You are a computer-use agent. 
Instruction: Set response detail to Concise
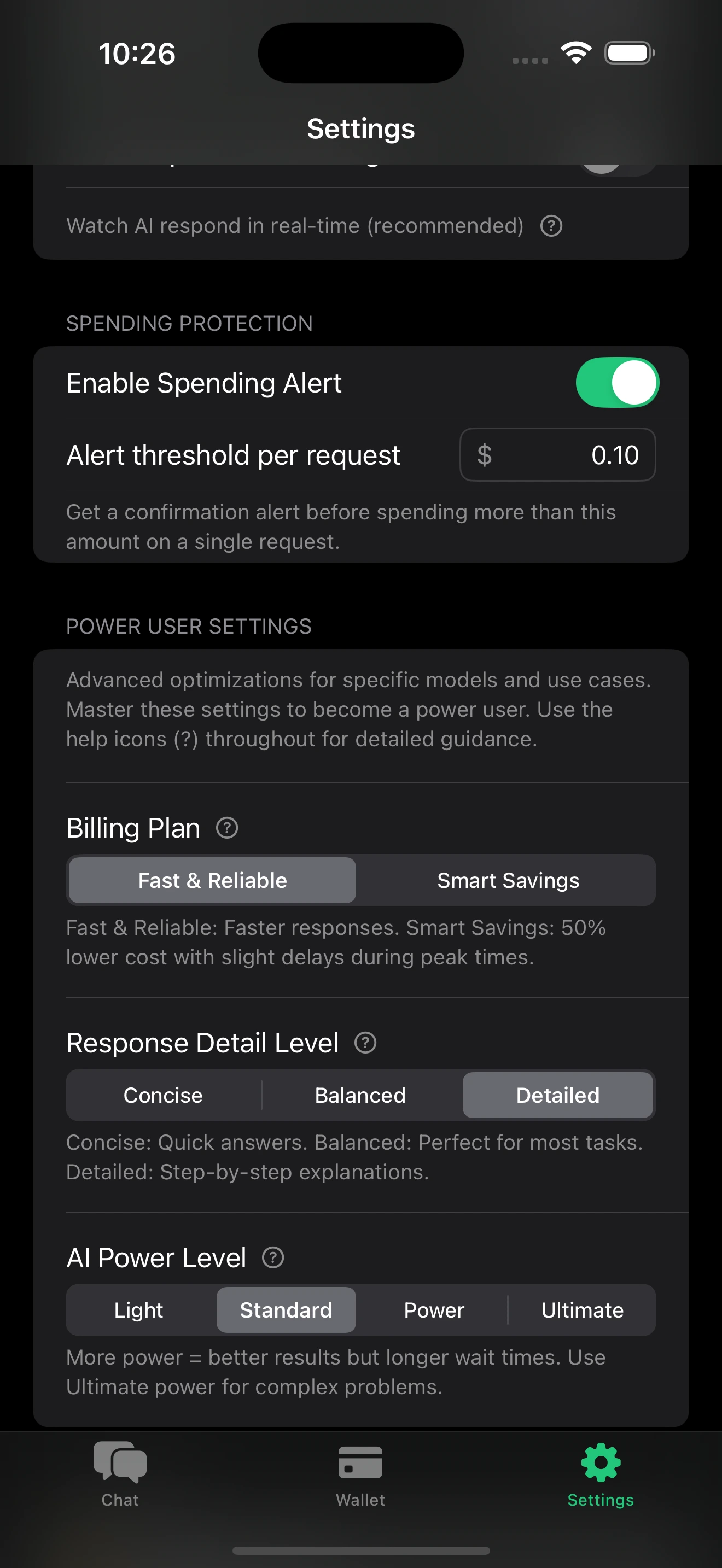click(x=163, y=1095)
